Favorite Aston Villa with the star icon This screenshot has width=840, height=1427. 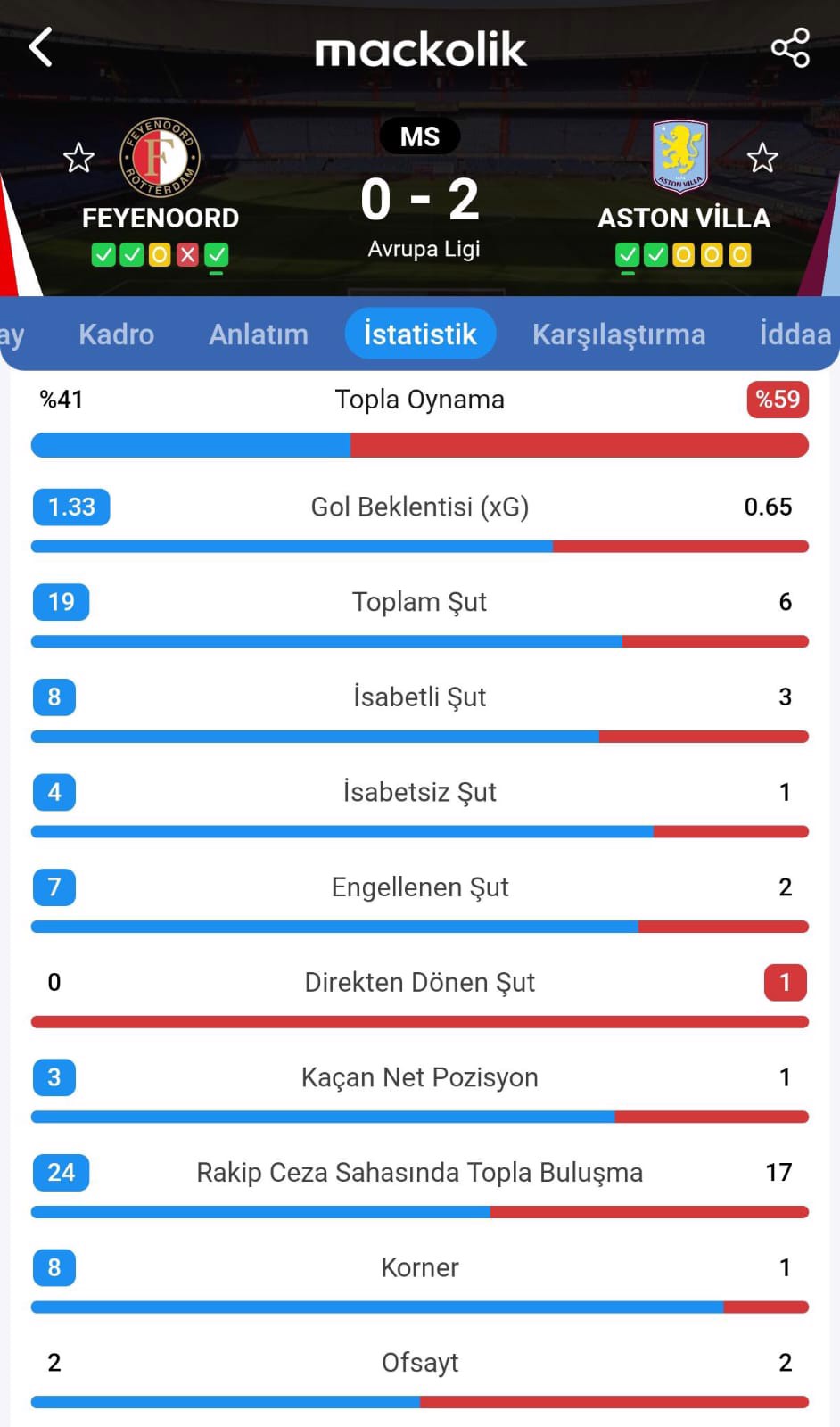click(762, 159)
